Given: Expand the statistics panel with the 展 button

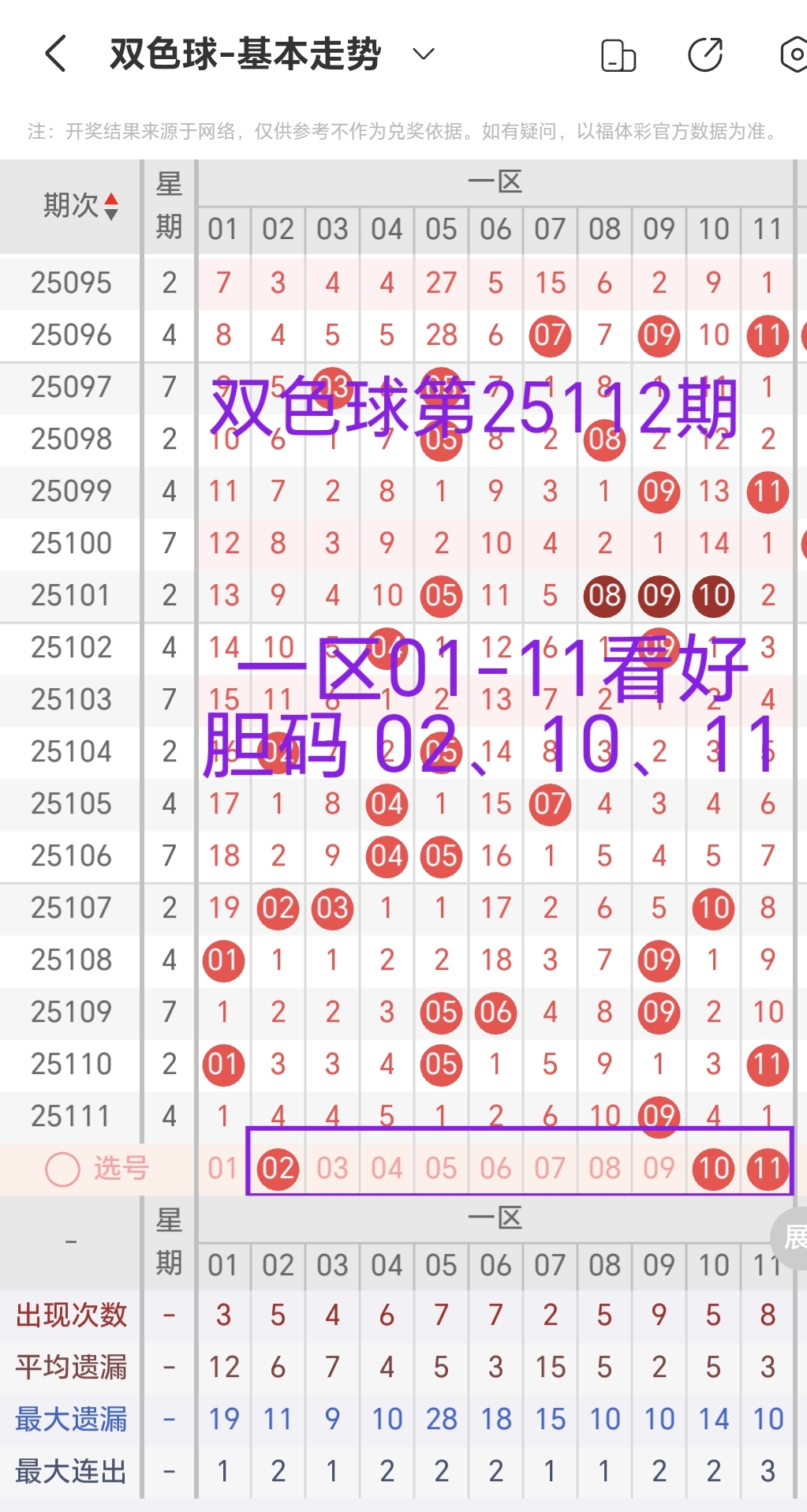Looking at the screenshot, I should (791, 1237).
